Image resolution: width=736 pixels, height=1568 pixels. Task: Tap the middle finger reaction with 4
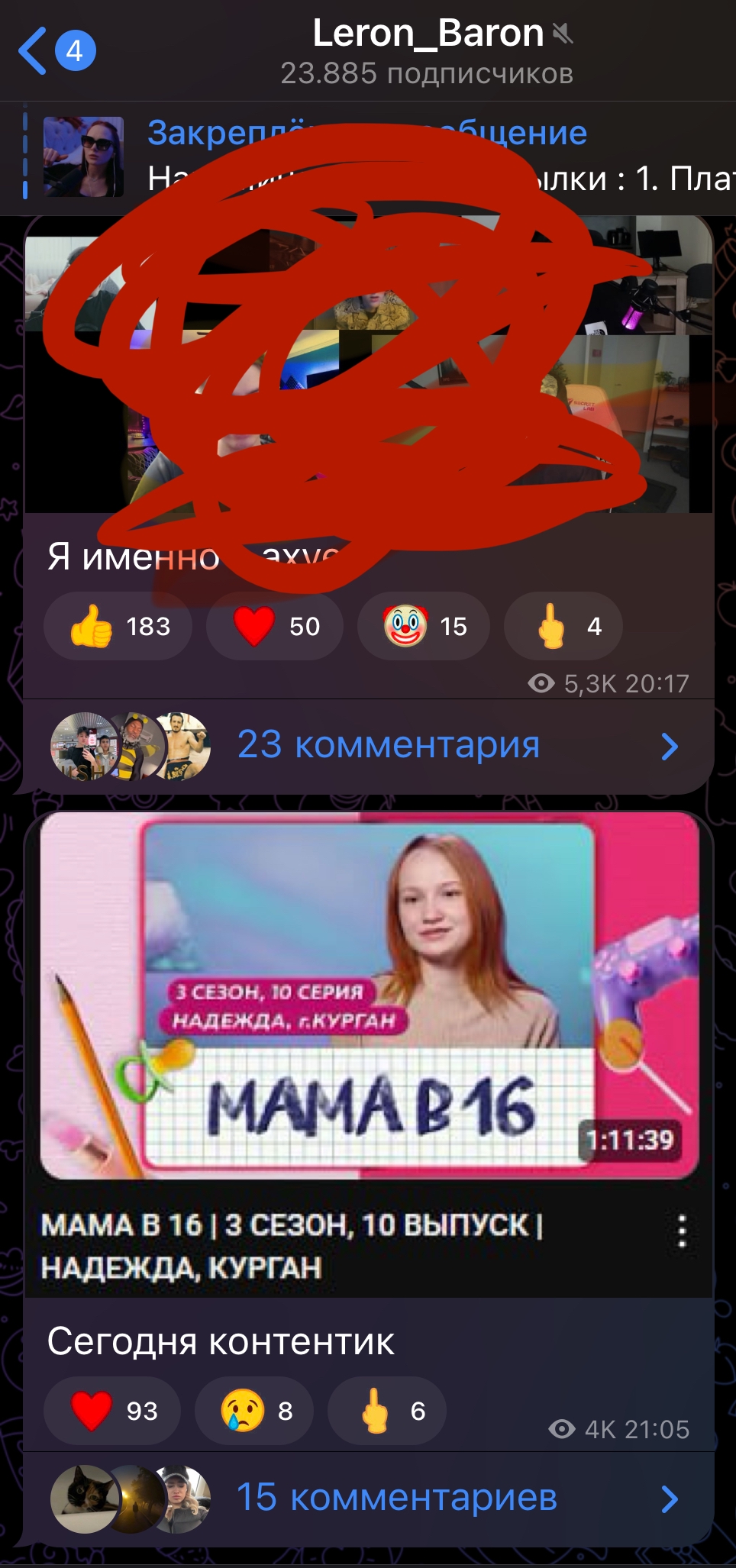point(563,626)
